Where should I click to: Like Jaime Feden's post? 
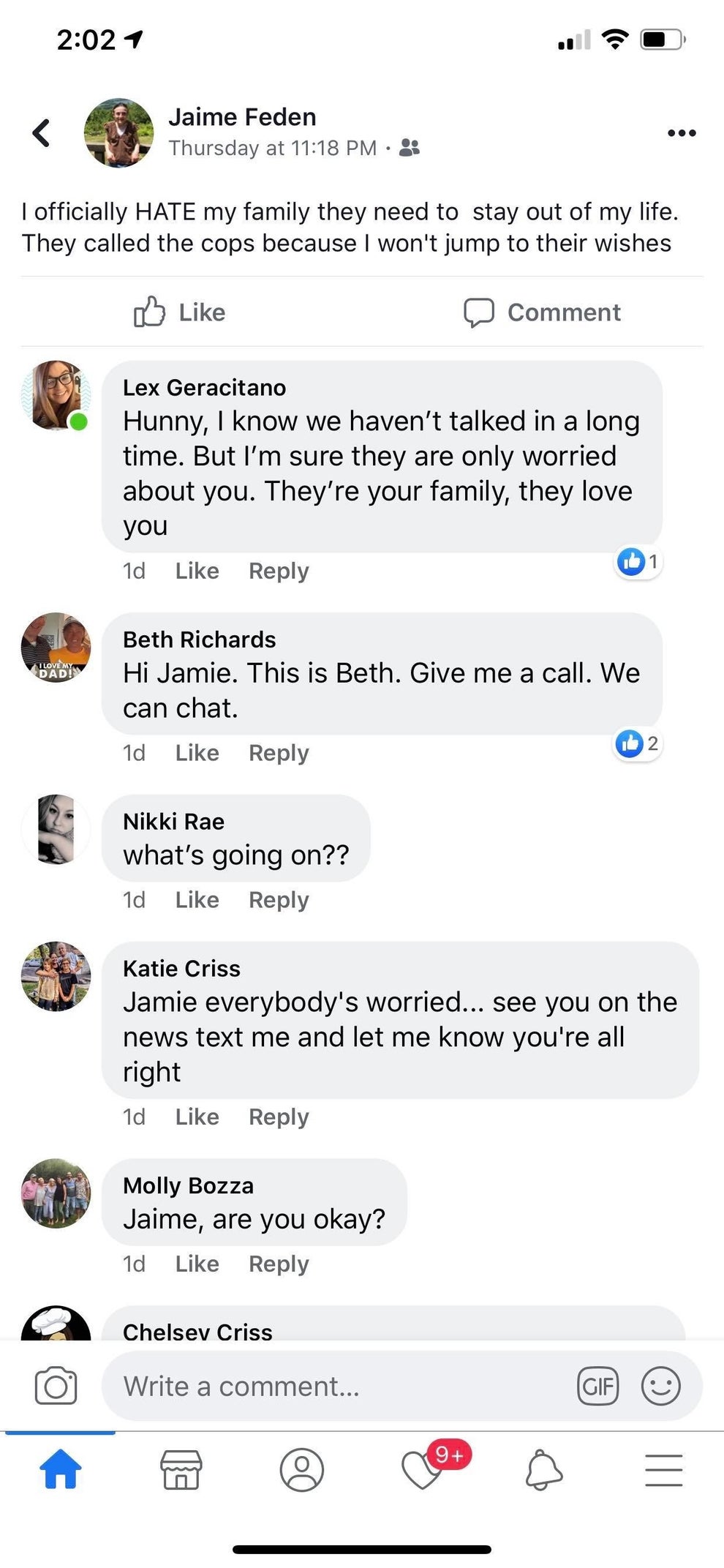[180, 312]
